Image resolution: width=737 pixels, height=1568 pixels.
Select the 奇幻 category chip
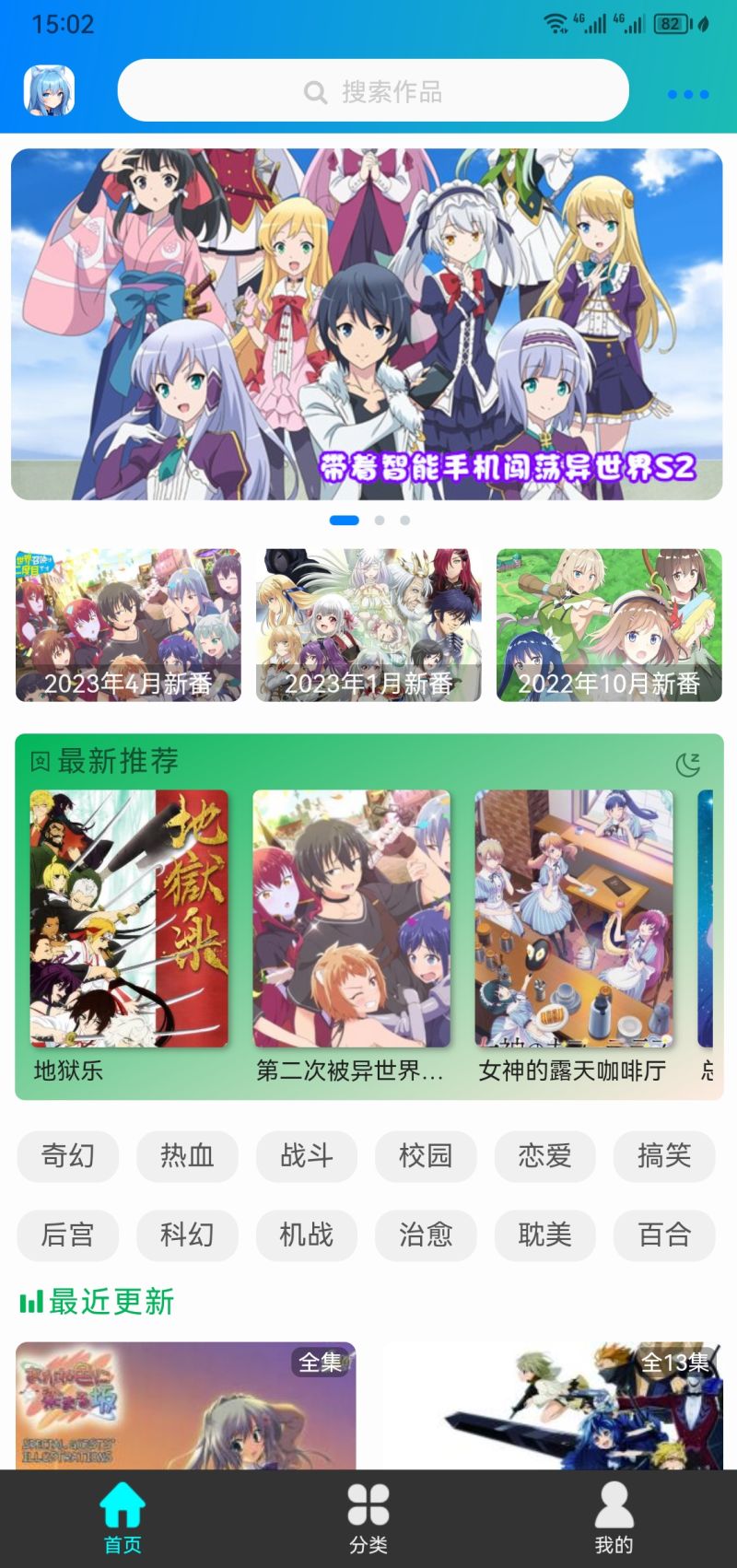point(67,1156)
